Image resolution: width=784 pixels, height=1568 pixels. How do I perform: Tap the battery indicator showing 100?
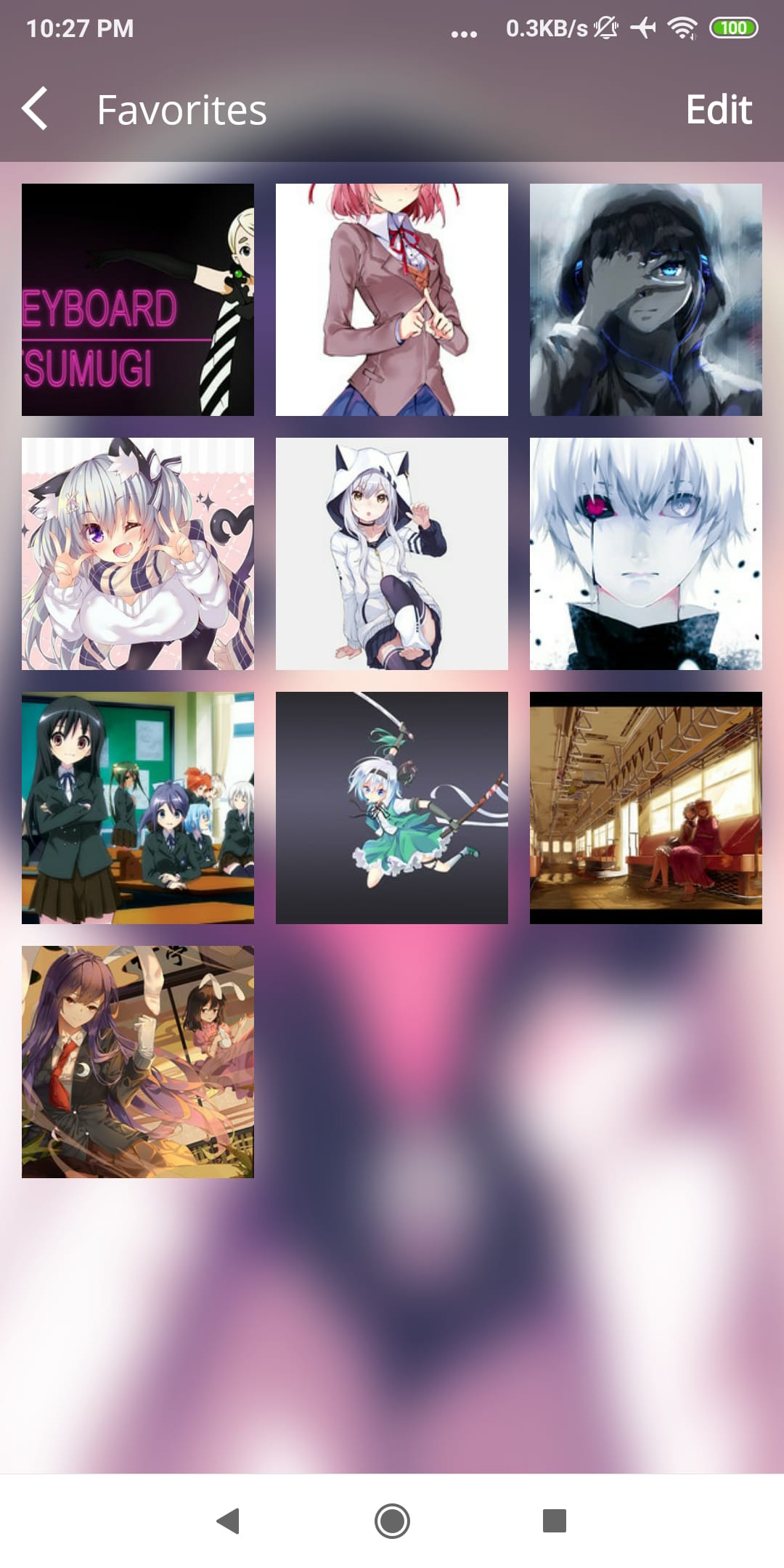(734, 29)
